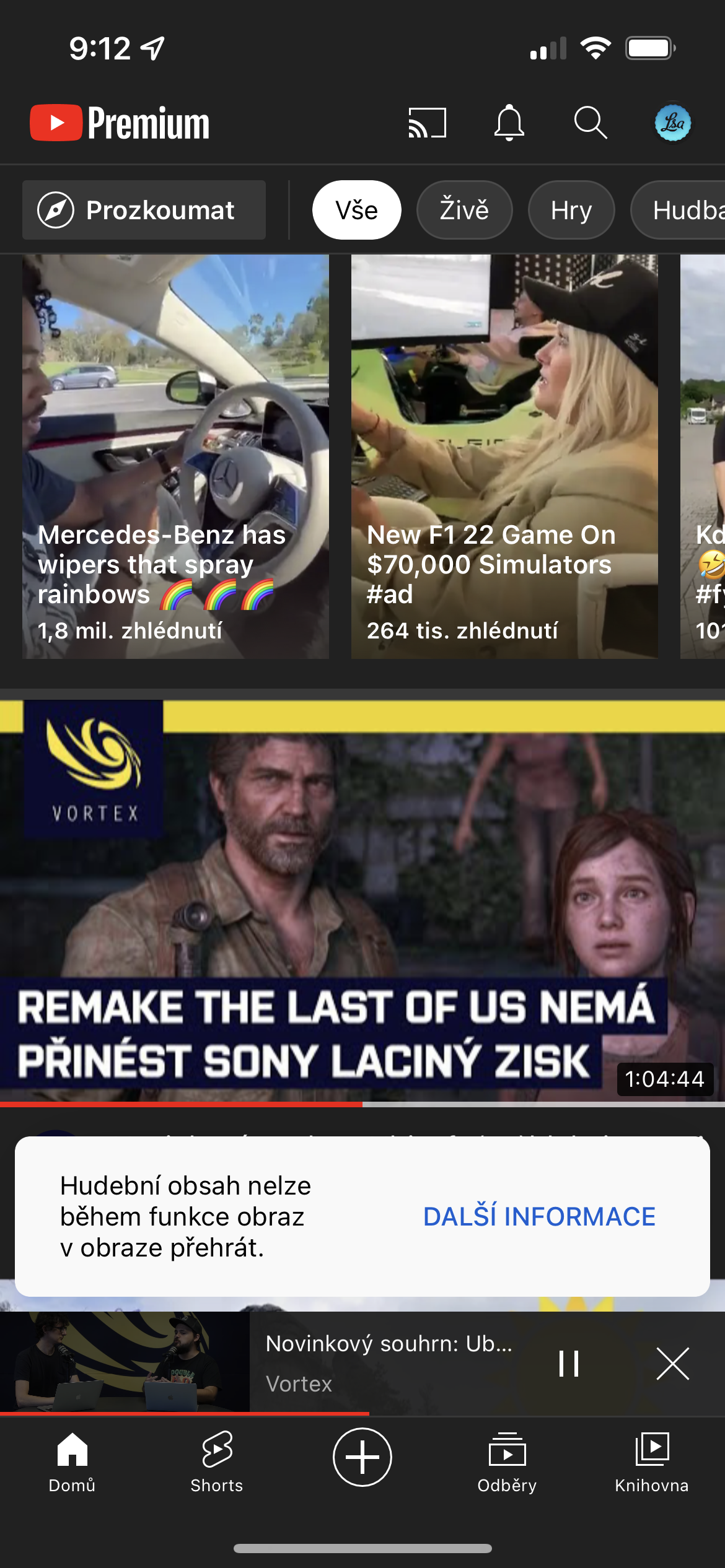The height and width of the screenshot is (1568, 725).
Task: Filter feed by Živě chip
Action: coord(464,210)
